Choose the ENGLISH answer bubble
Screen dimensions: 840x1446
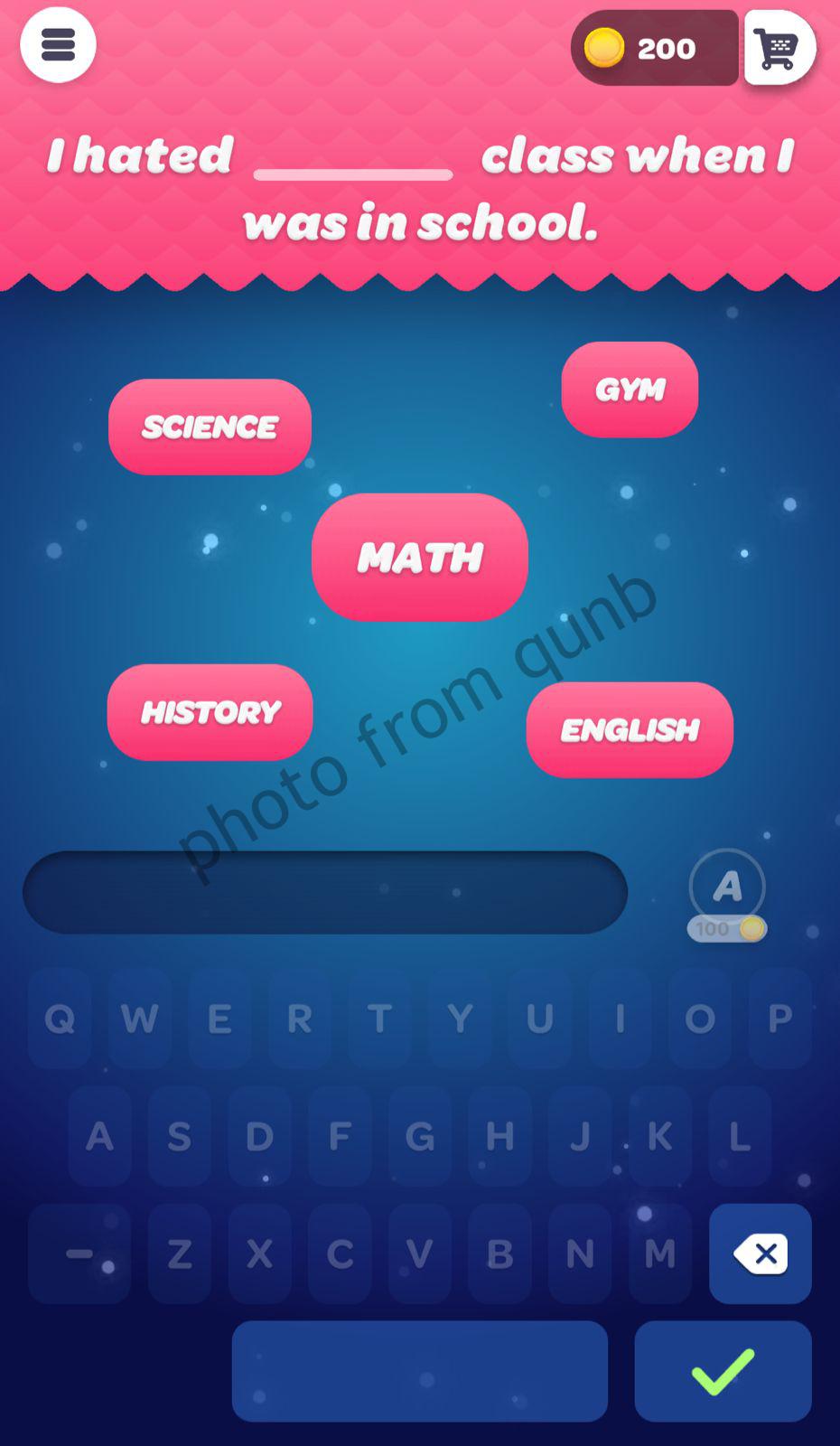click(630, 729)
